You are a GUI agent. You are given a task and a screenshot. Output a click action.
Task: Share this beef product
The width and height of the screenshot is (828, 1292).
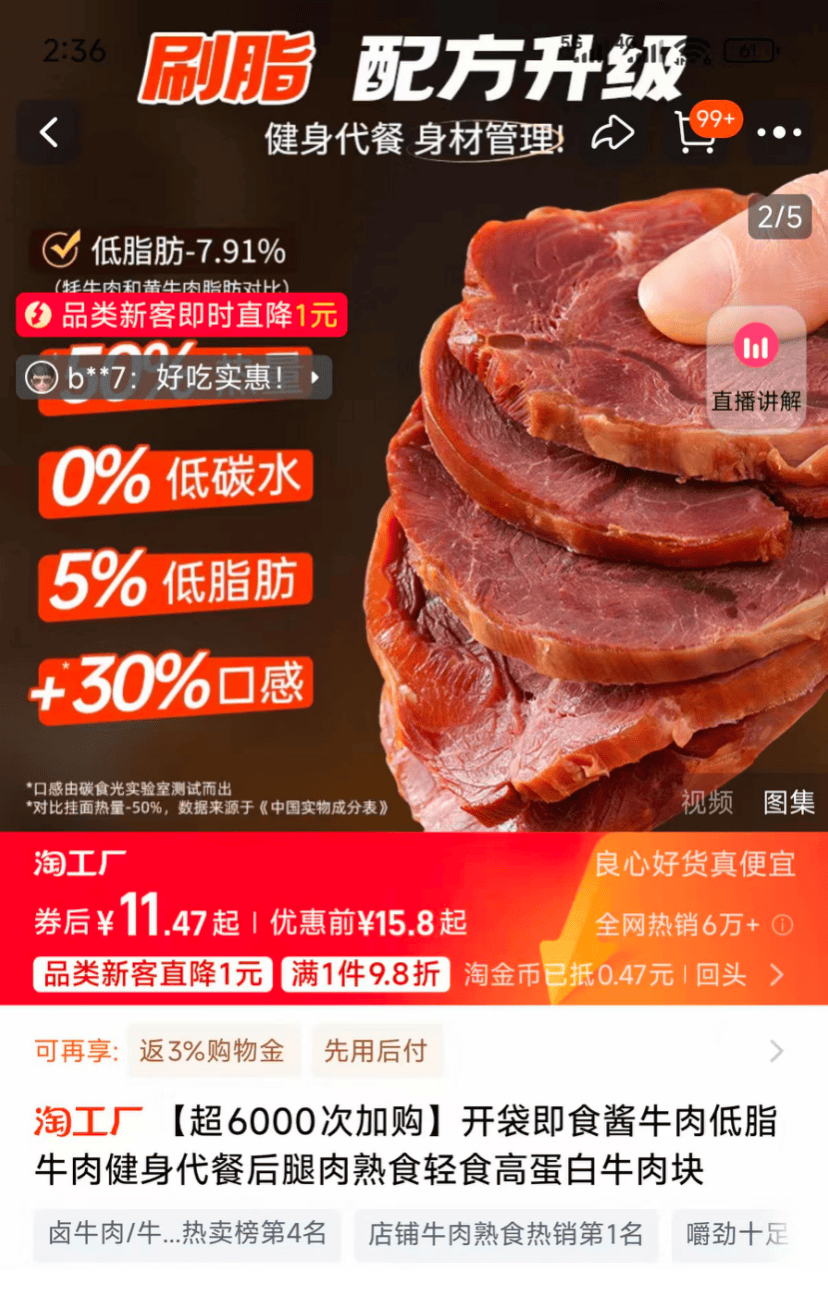tap(612, 133)
